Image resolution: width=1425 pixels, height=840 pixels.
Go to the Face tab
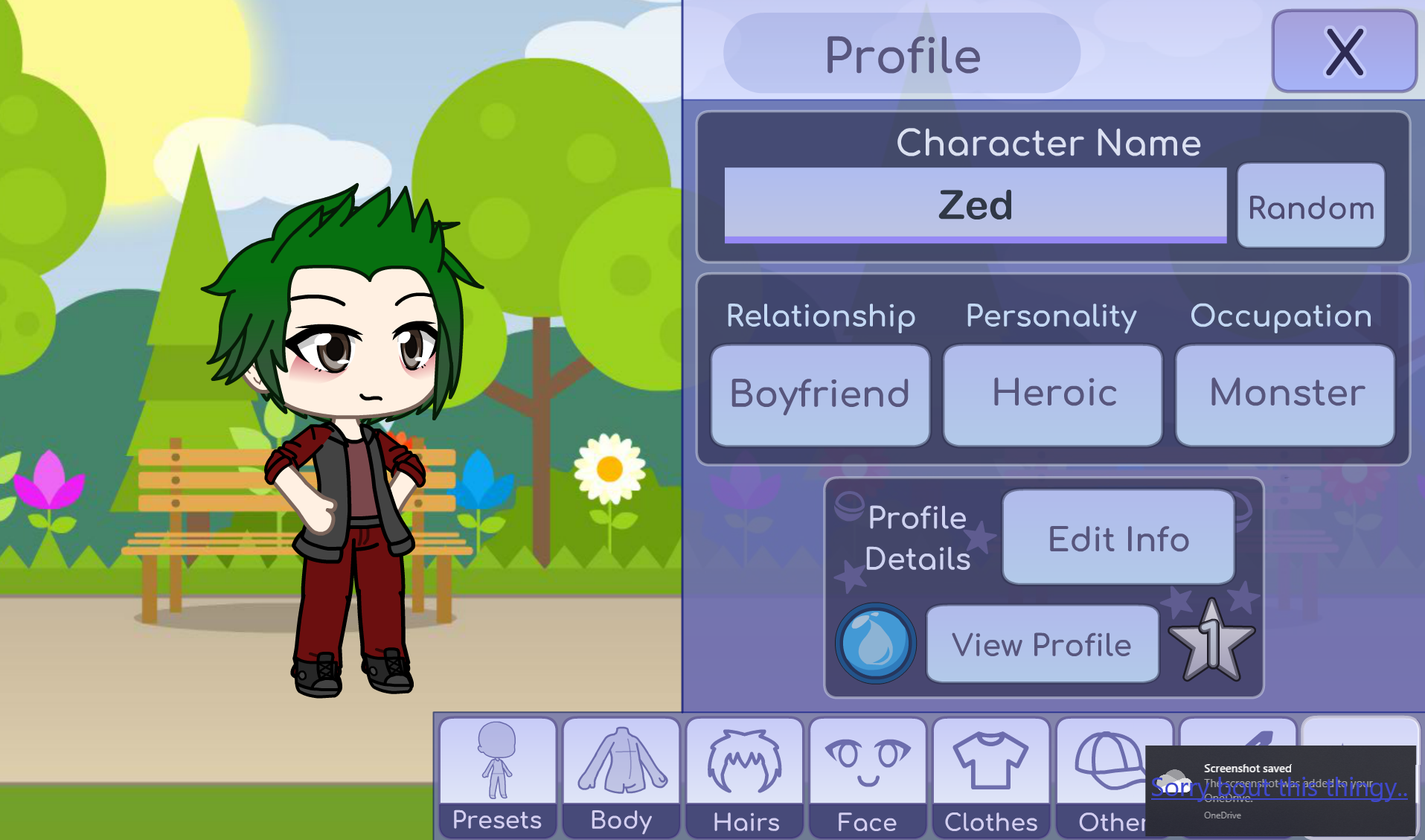[868, 777]
